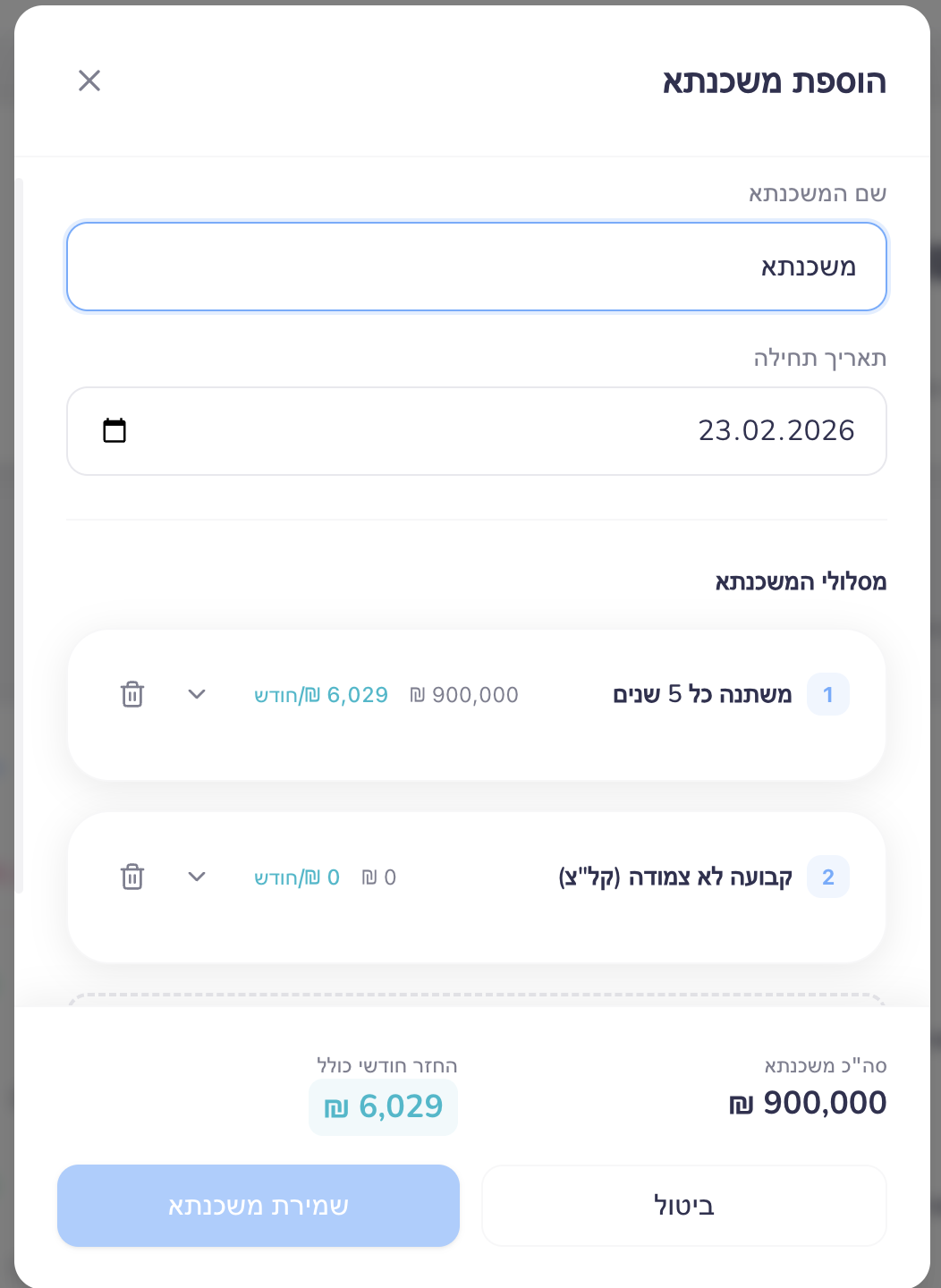The image size is (941, 1288).
Task: Delete the "קבועה לא צמודה (קל"צ)" track via trash icon
Action: pos(131,877)
